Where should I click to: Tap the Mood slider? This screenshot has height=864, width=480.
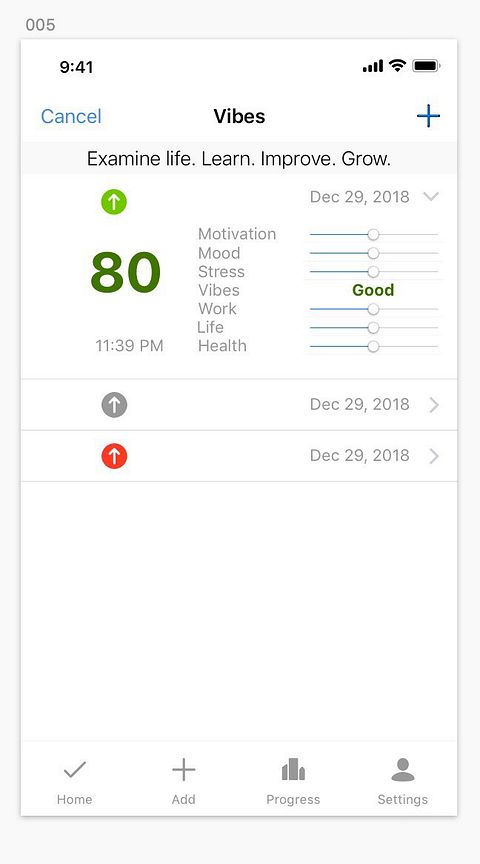coord(374,253)
